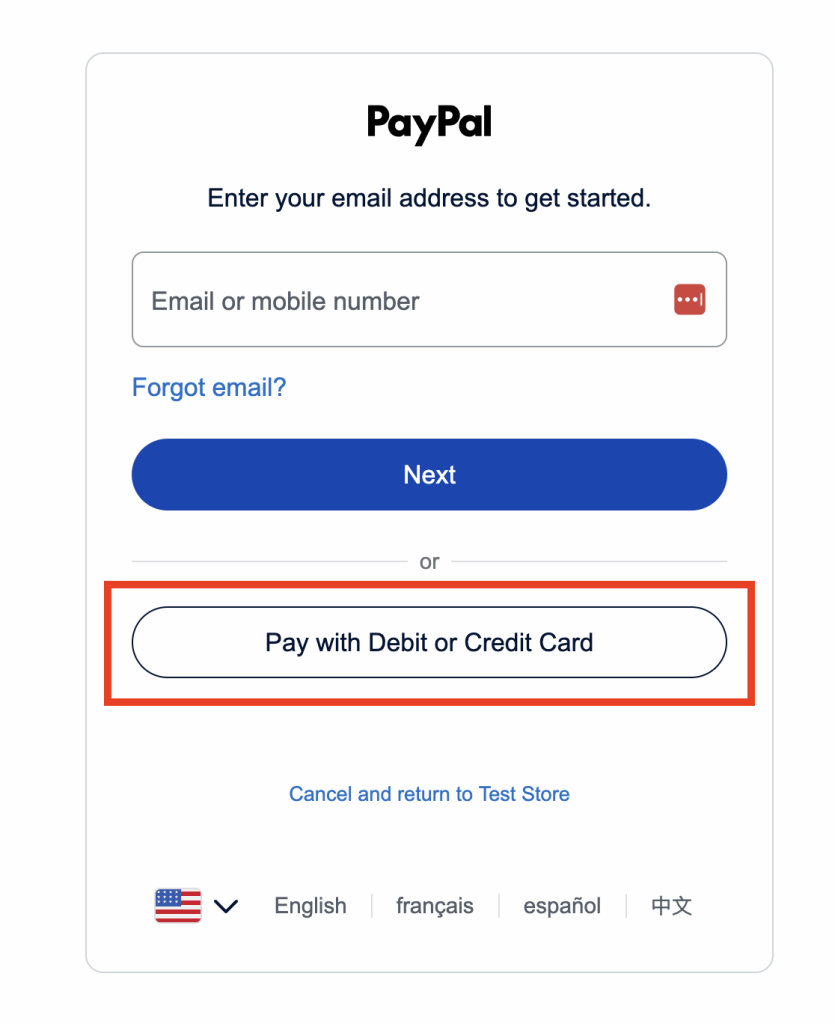Change the language to 中文
The image size is (835, 1024).
pos(671,906)
